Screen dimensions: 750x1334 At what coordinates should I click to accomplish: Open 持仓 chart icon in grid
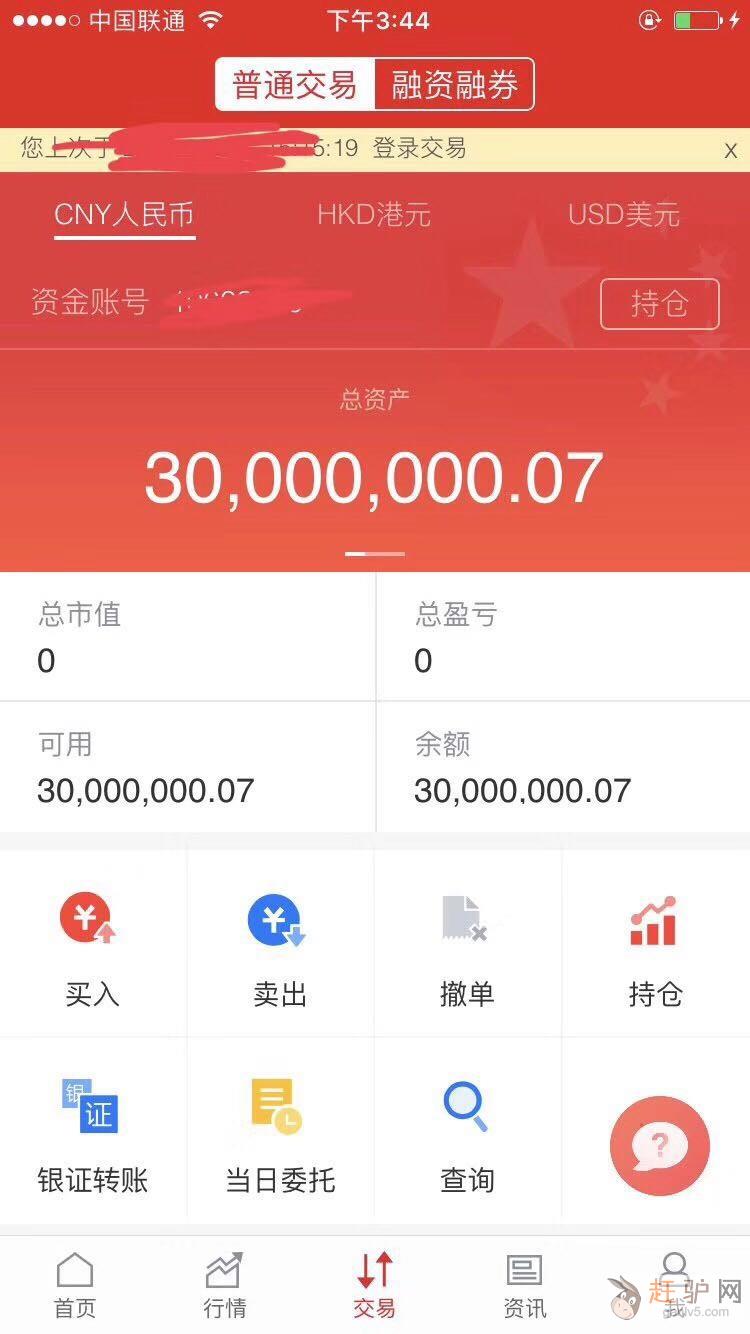[x=655, y=948]
